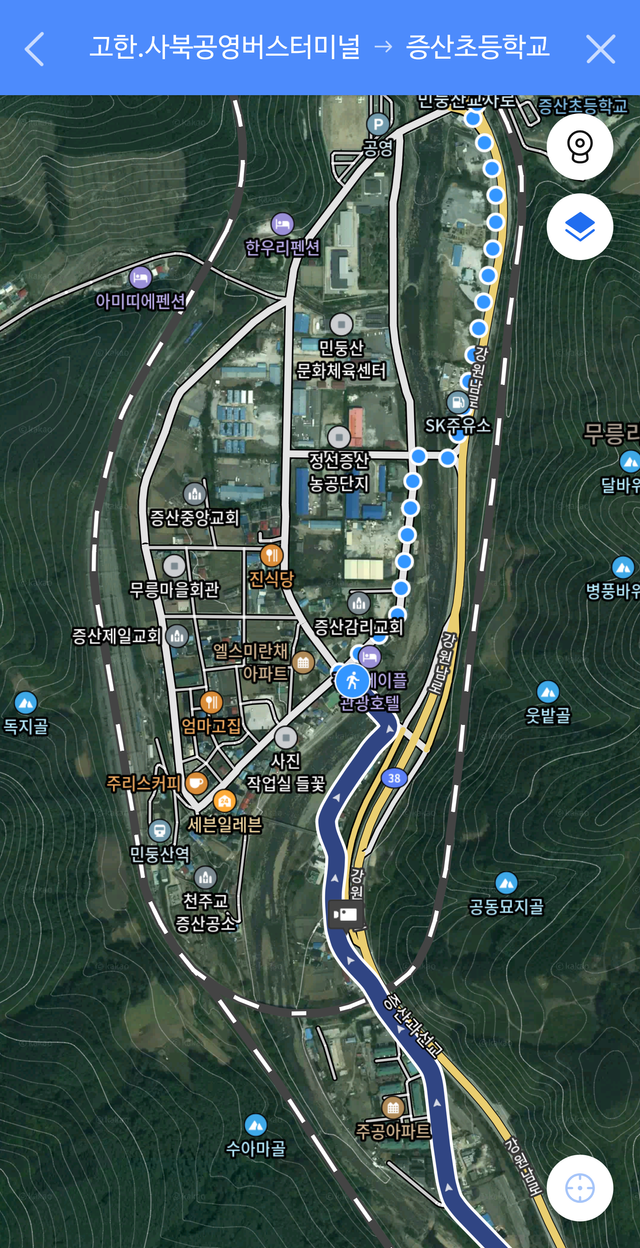Screen dimensions: 640x1248
Task: Select the 엘스미란채 아파트 marker
Action: [x=303, y=662]
